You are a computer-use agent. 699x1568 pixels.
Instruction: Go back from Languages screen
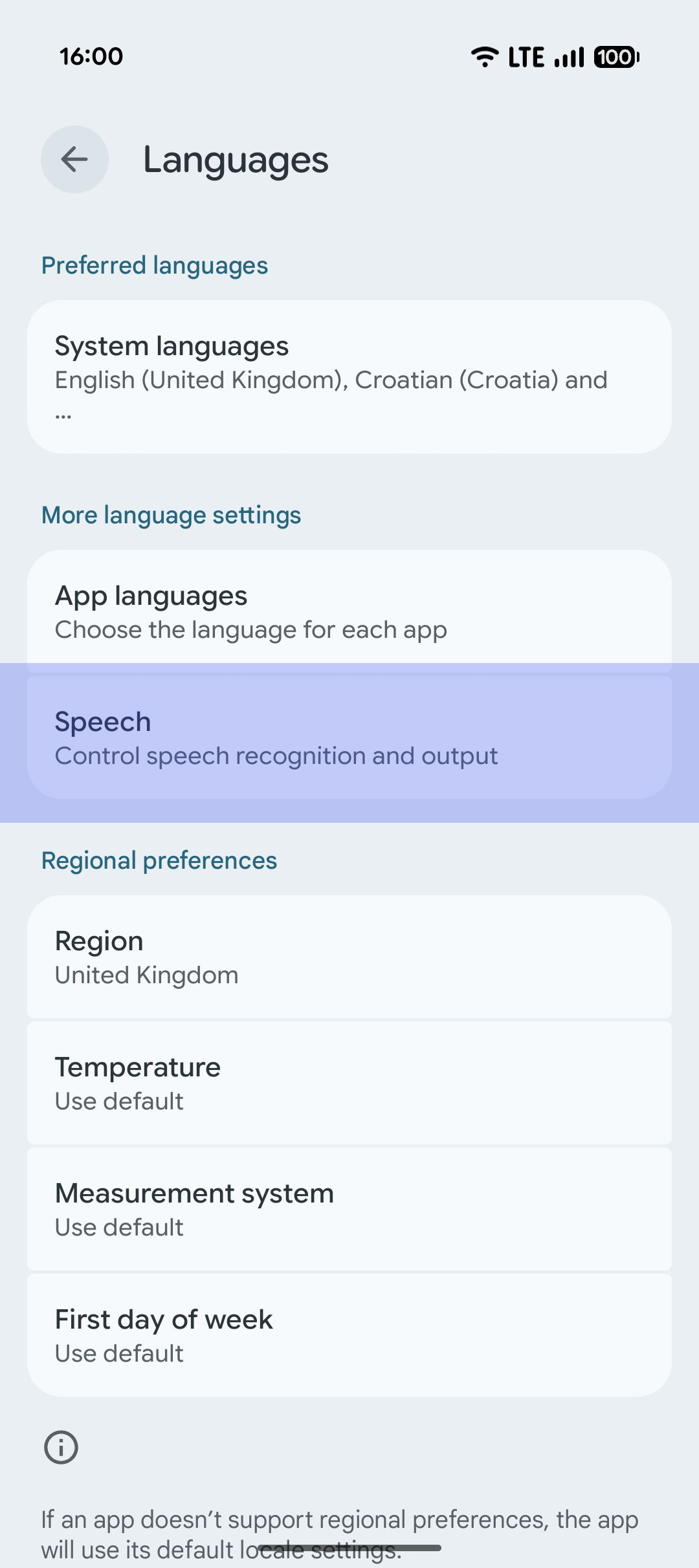coord(74,159)
